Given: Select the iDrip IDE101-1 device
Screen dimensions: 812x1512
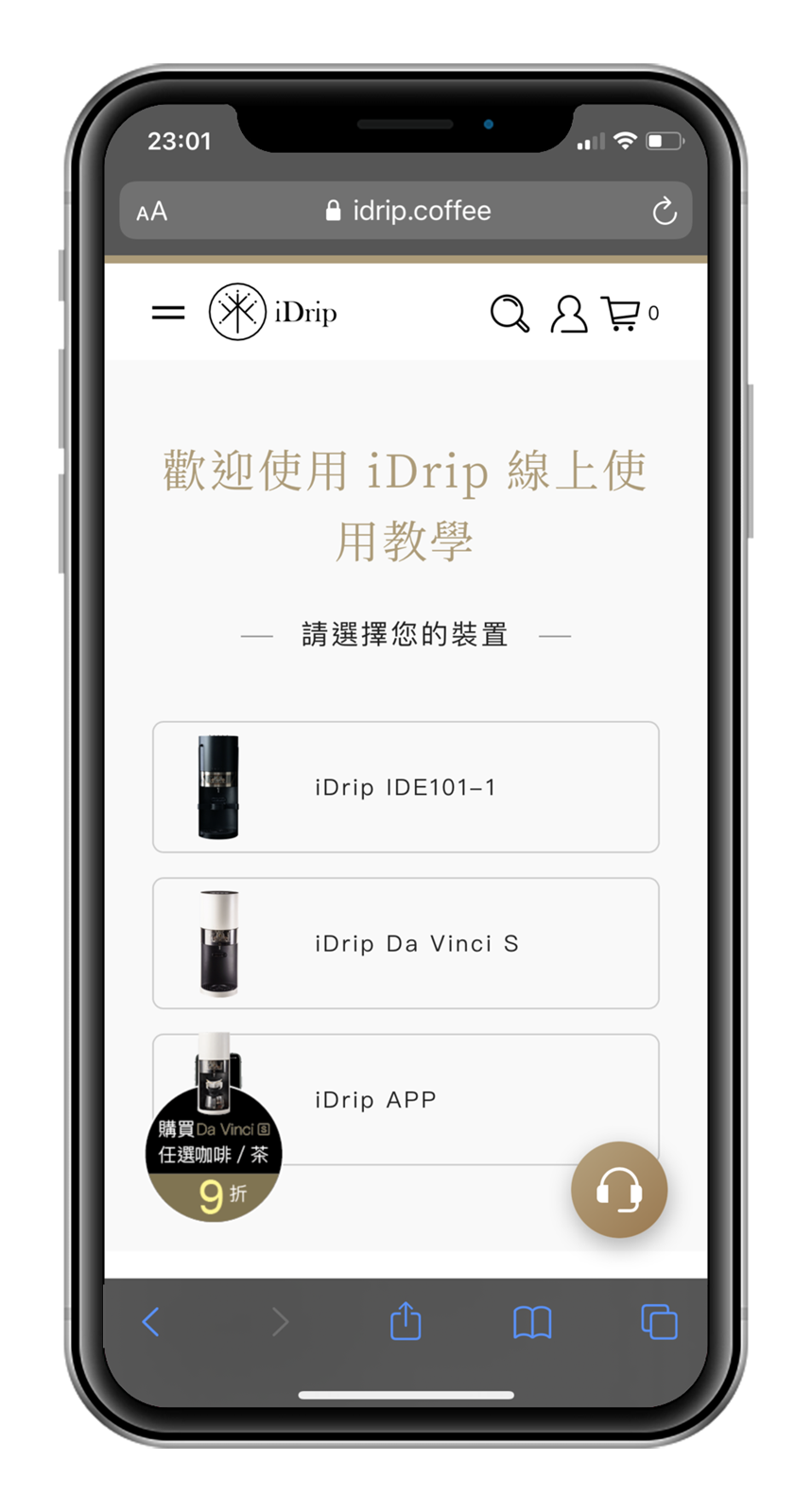Looking at the screenshot, I should pyautogui.click(x=406, y=787).
